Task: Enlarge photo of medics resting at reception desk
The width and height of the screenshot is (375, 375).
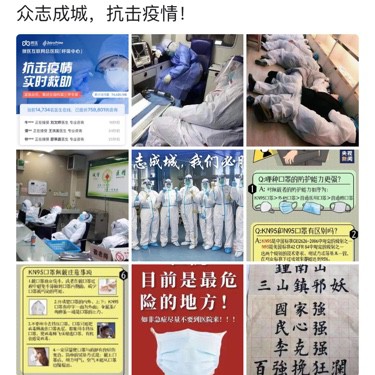Action: [x=72, y=205]
